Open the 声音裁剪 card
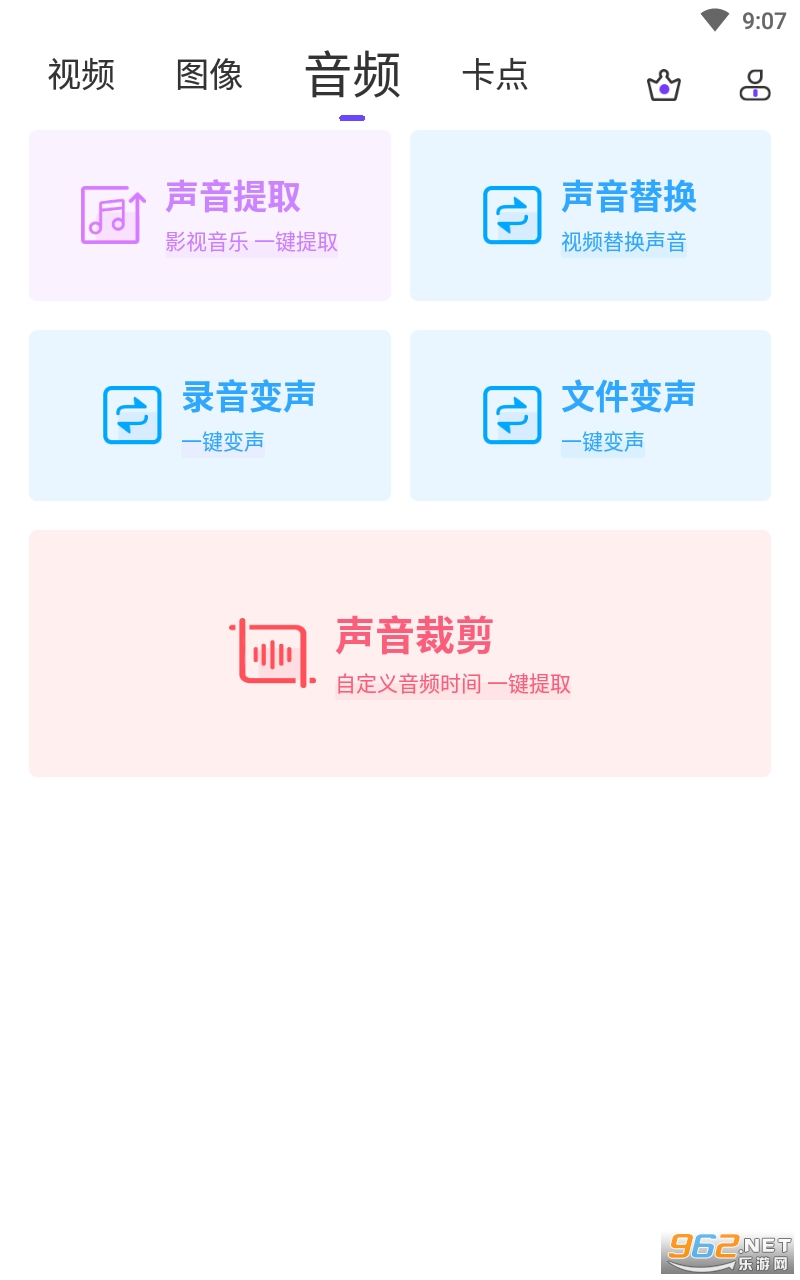800x1280 pixels. tap(400, 653)
